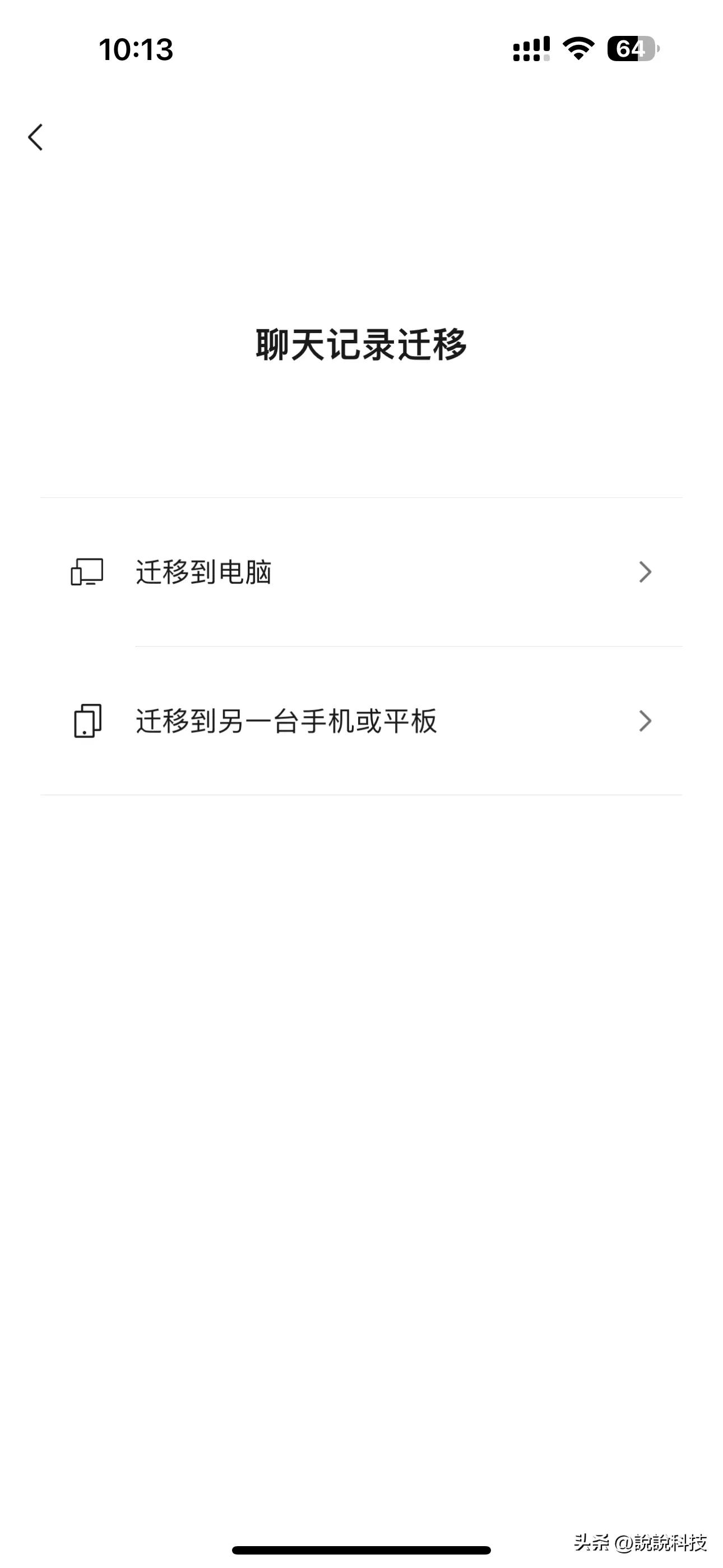The height and width of the screenshot is (1568, 723).
Task: Expand the 迁移到另一台手机或平板 chevron
Action: pyautogui.click(x=645, y=721)
